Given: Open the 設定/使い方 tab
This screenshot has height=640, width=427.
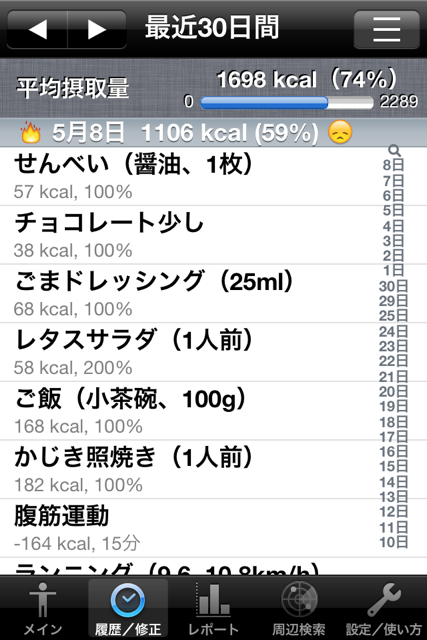Looking at the screenshot, I should (384, 608).
